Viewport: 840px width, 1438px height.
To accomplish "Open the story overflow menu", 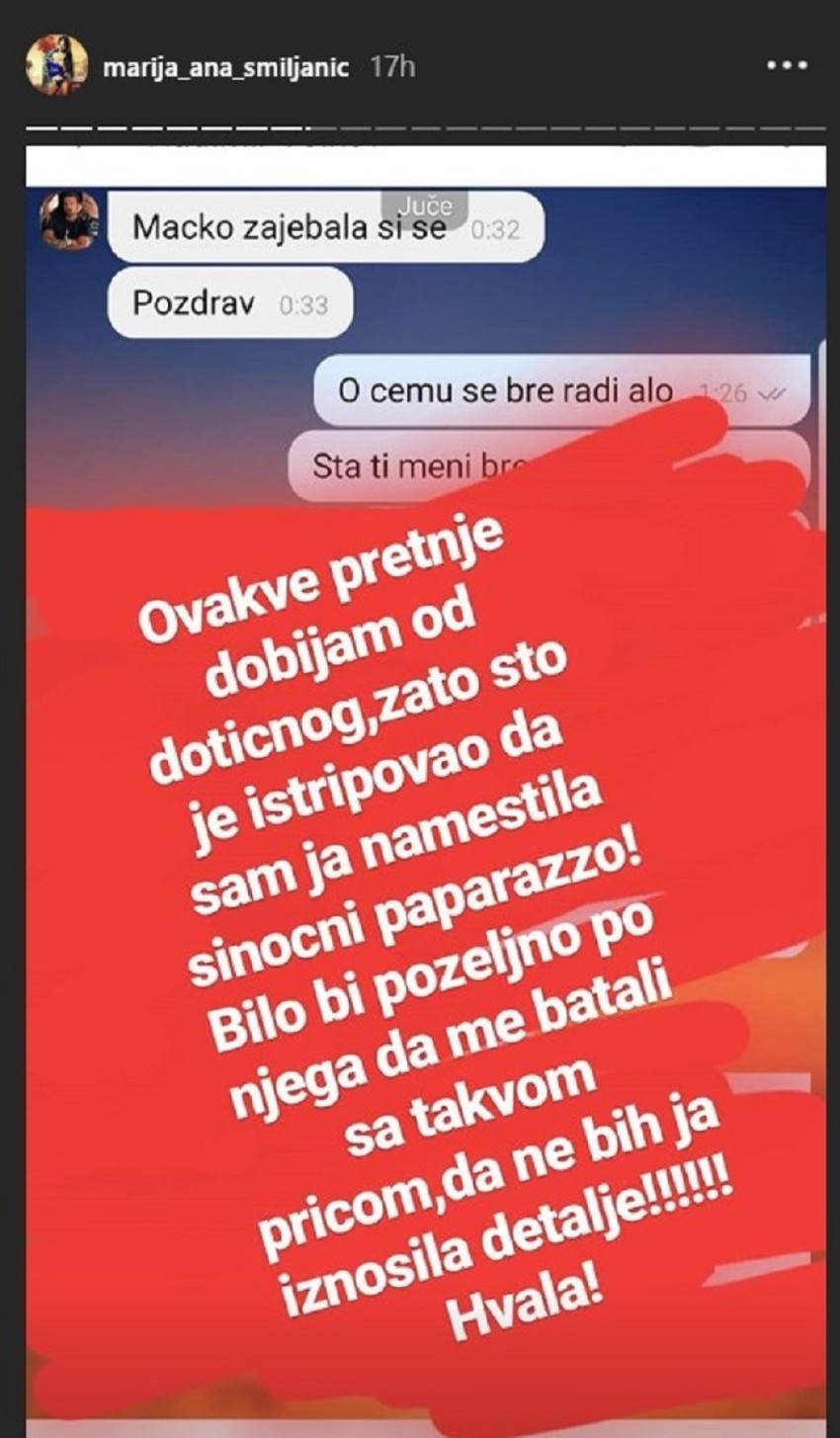I will coord(787,66).
